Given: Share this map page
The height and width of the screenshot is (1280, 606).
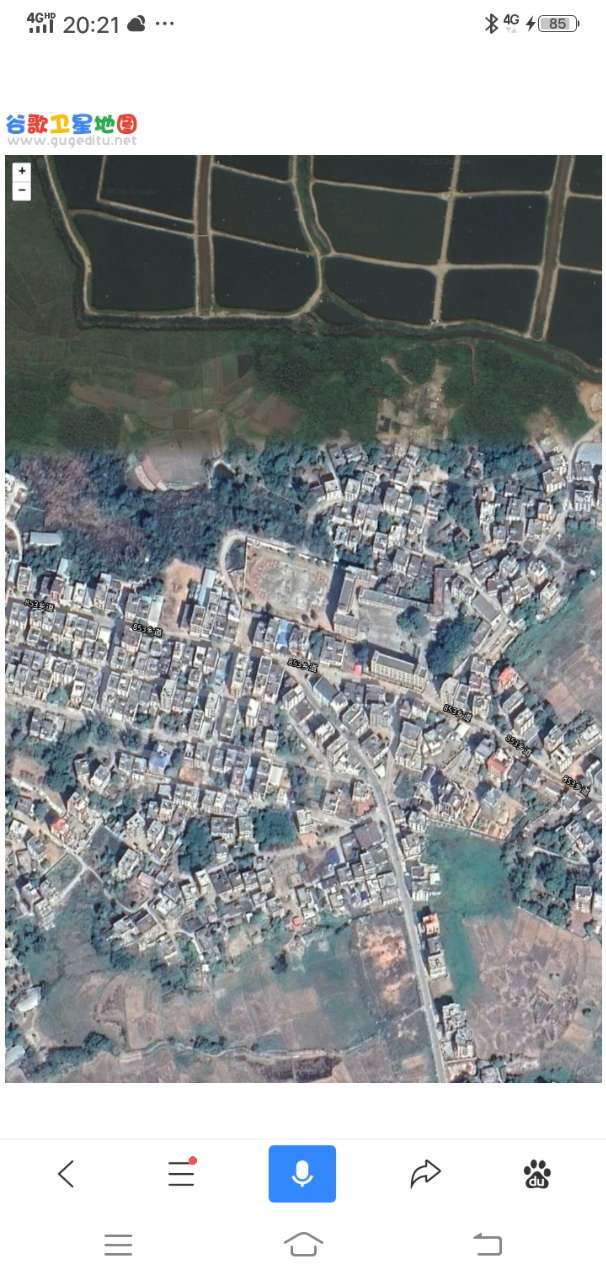Looking at the screenshot, I should coord(425,1173).
